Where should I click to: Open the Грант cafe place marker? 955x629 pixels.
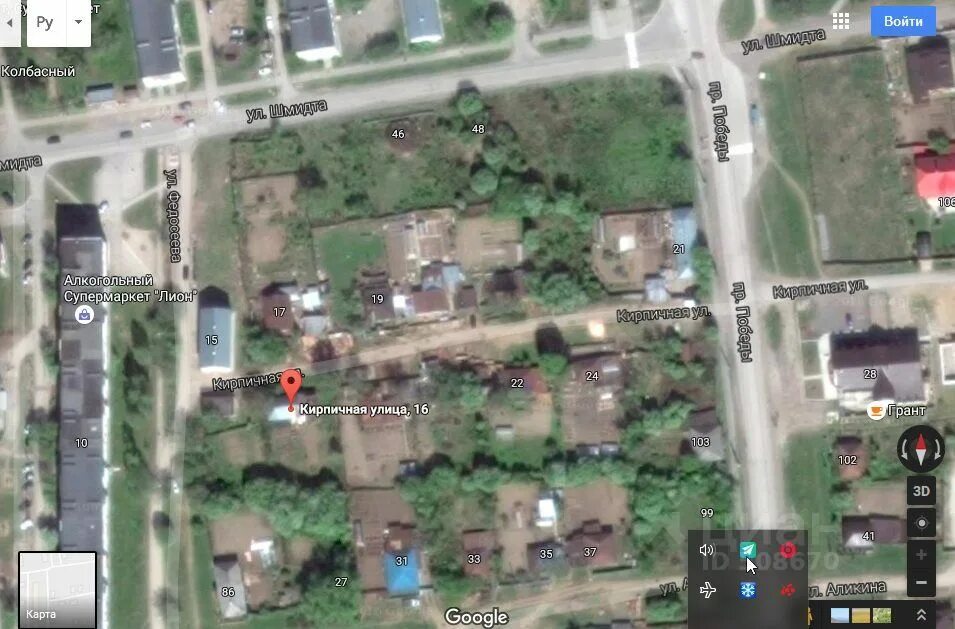876,410
